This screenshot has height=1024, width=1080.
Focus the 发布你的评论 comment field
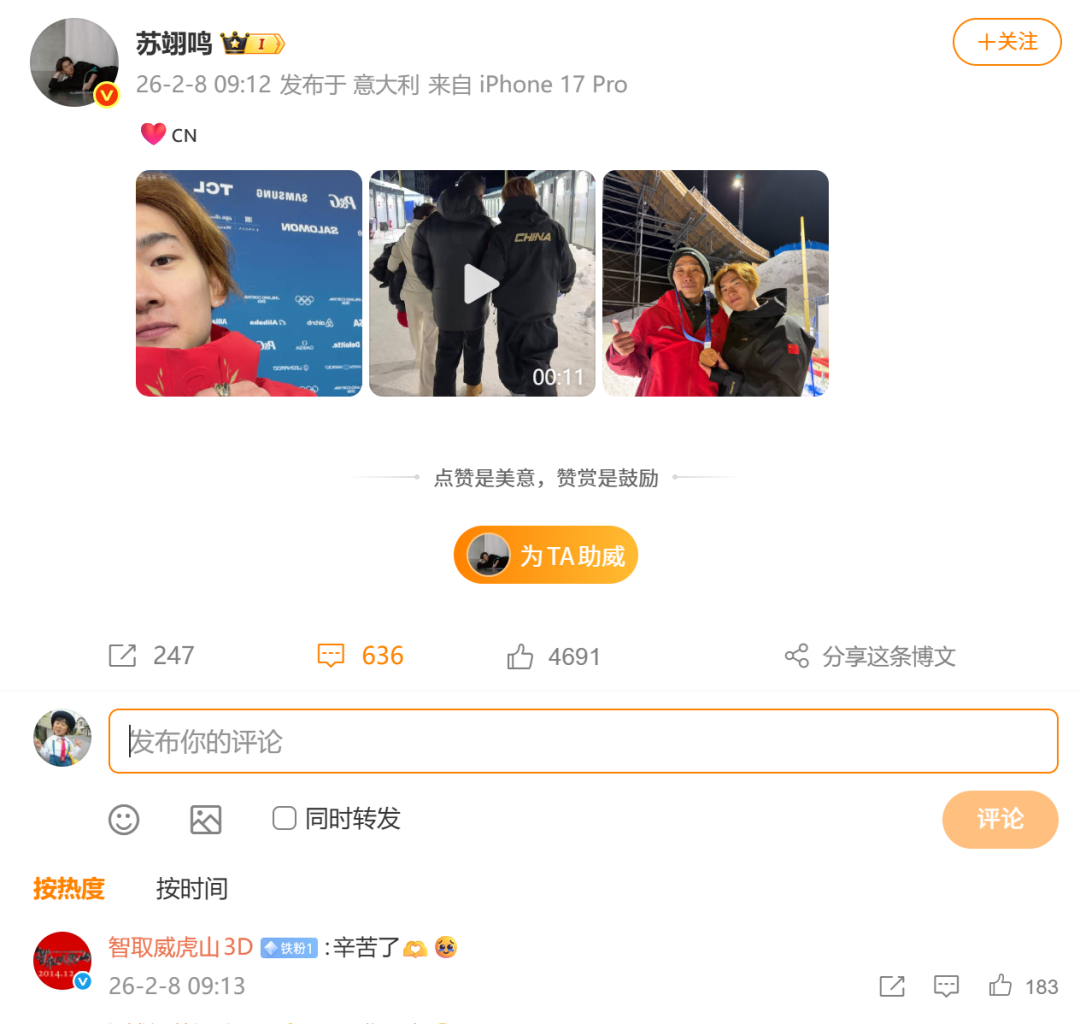[583, 741]
